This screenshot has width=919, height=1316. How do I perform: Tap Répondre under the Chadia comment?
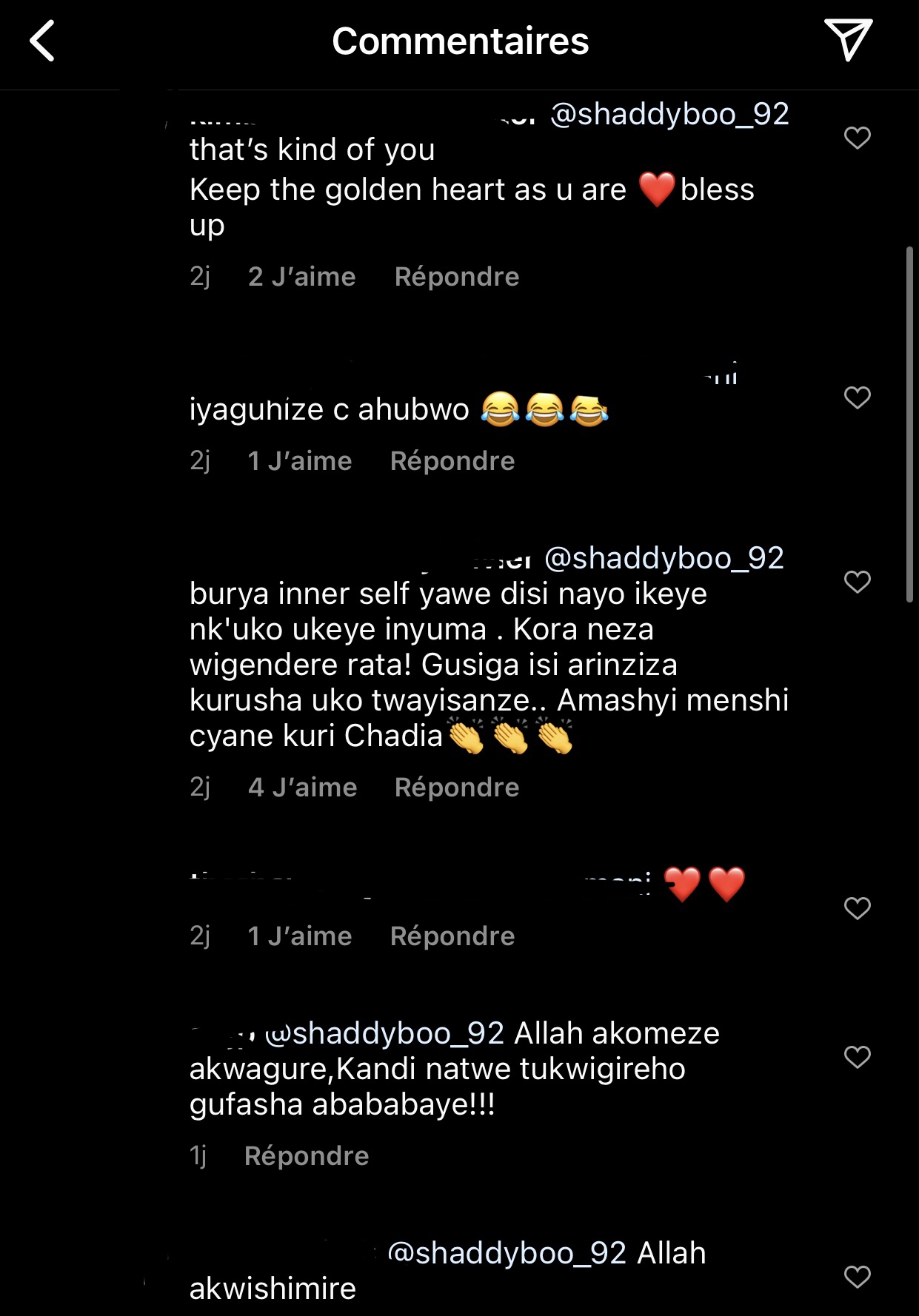(x=456, y=788)
